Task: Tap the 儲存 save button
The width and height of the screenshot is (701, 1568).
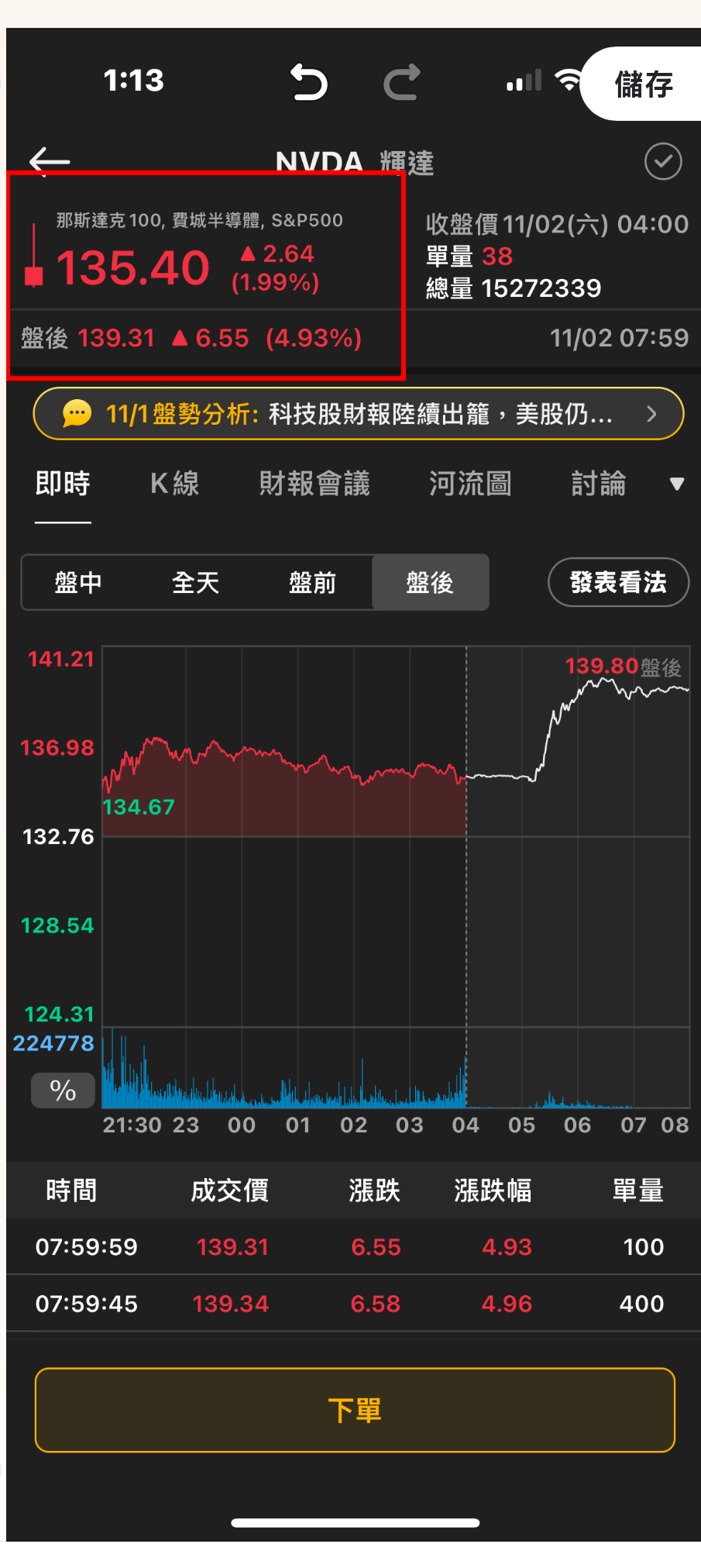Action: (644, 84)
